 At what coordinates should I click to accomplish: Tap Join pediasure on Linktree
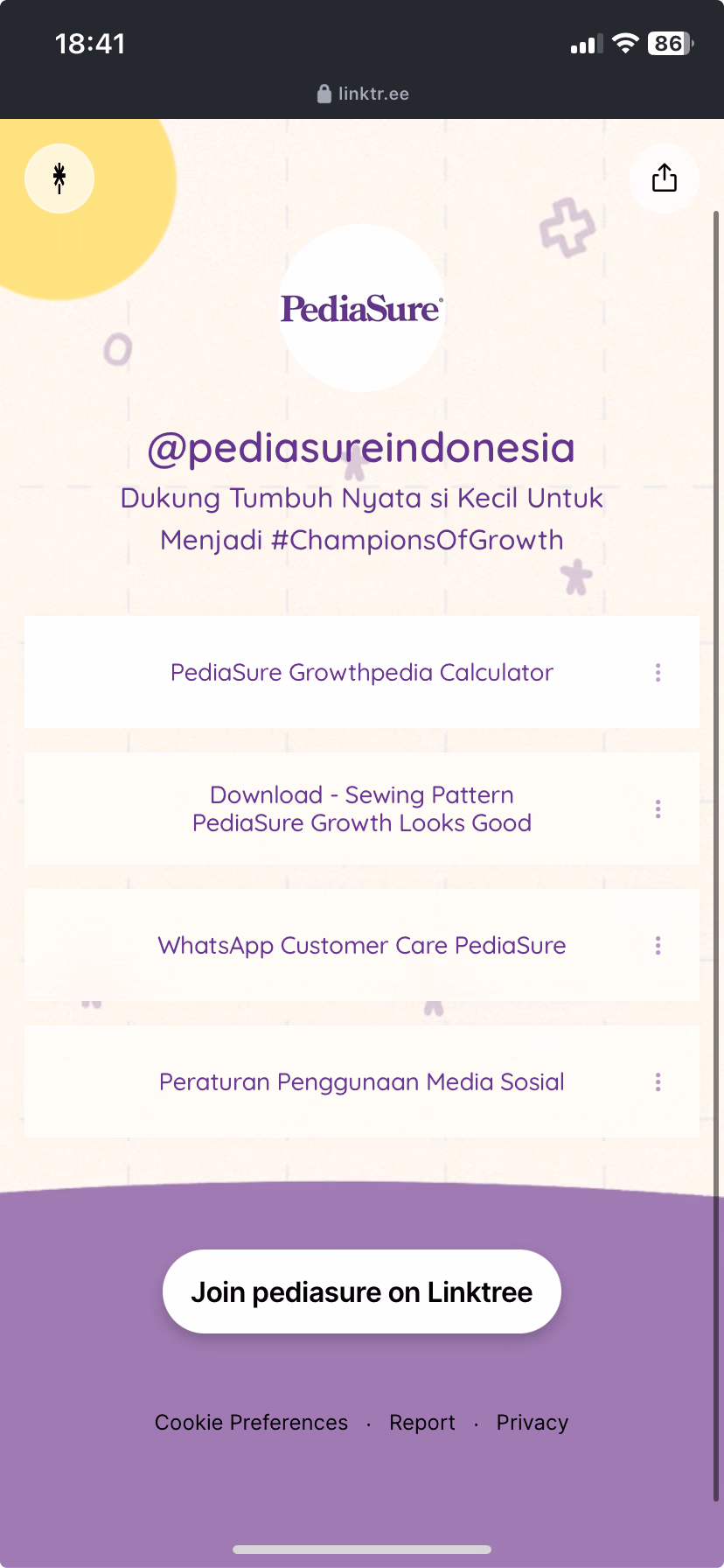(x=362, y=1291)
